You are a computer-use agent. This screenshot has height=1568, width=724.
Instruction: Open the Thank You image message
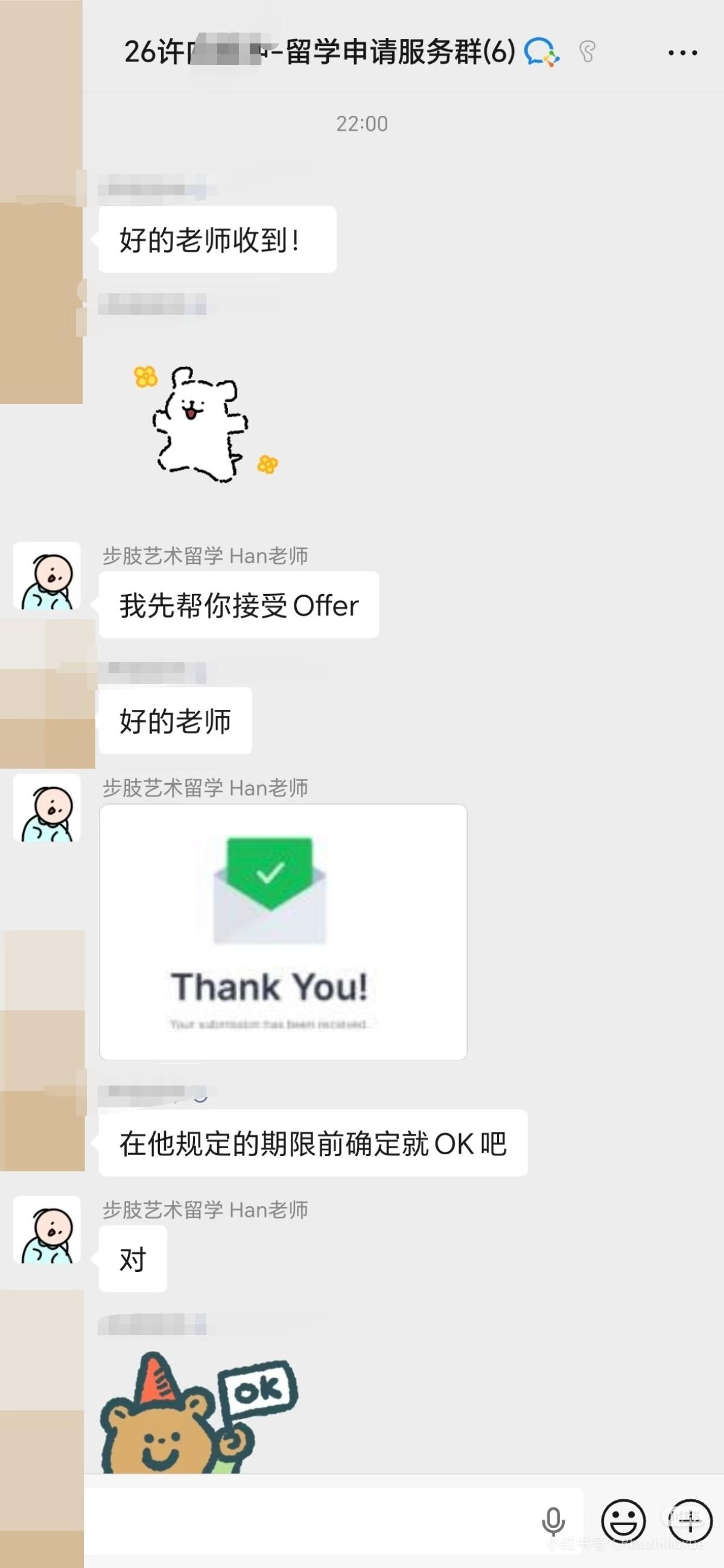283,931
